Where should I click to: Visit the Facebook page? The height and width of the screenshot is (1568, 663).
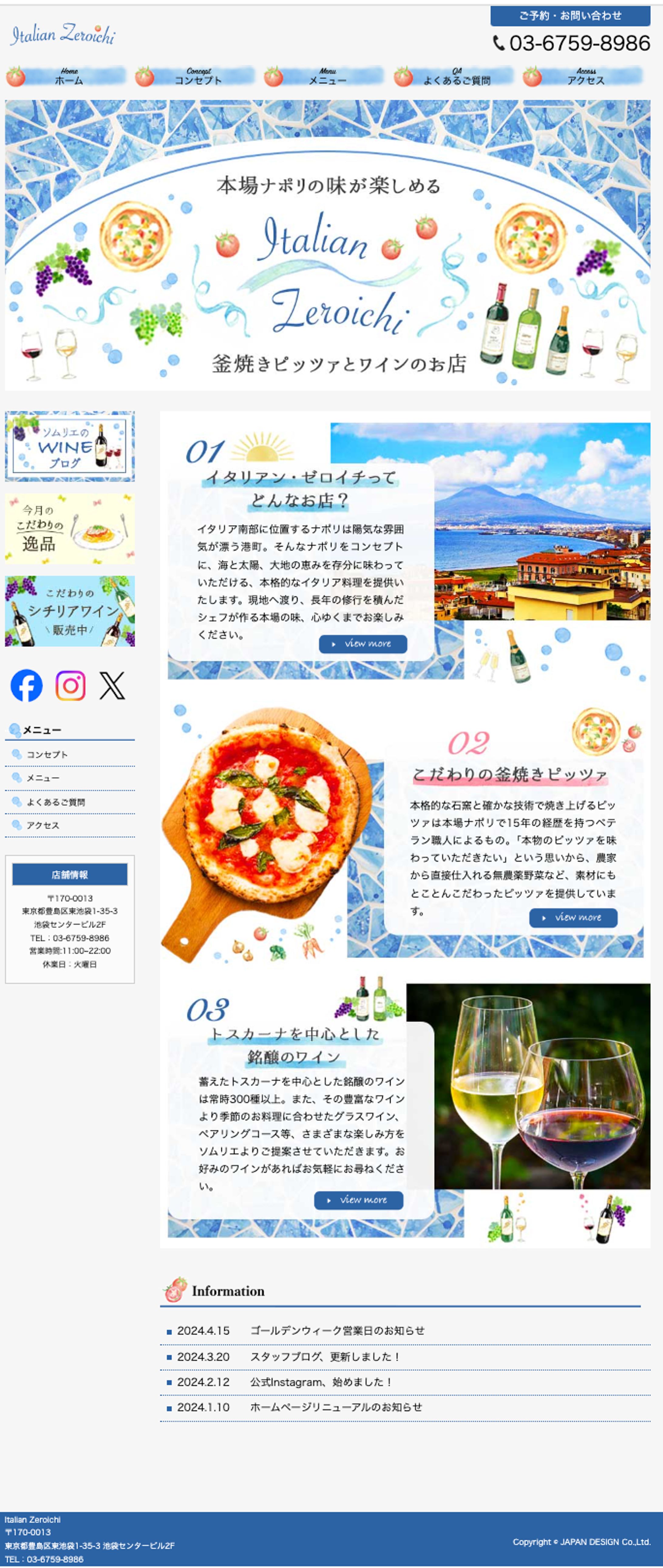27,685
